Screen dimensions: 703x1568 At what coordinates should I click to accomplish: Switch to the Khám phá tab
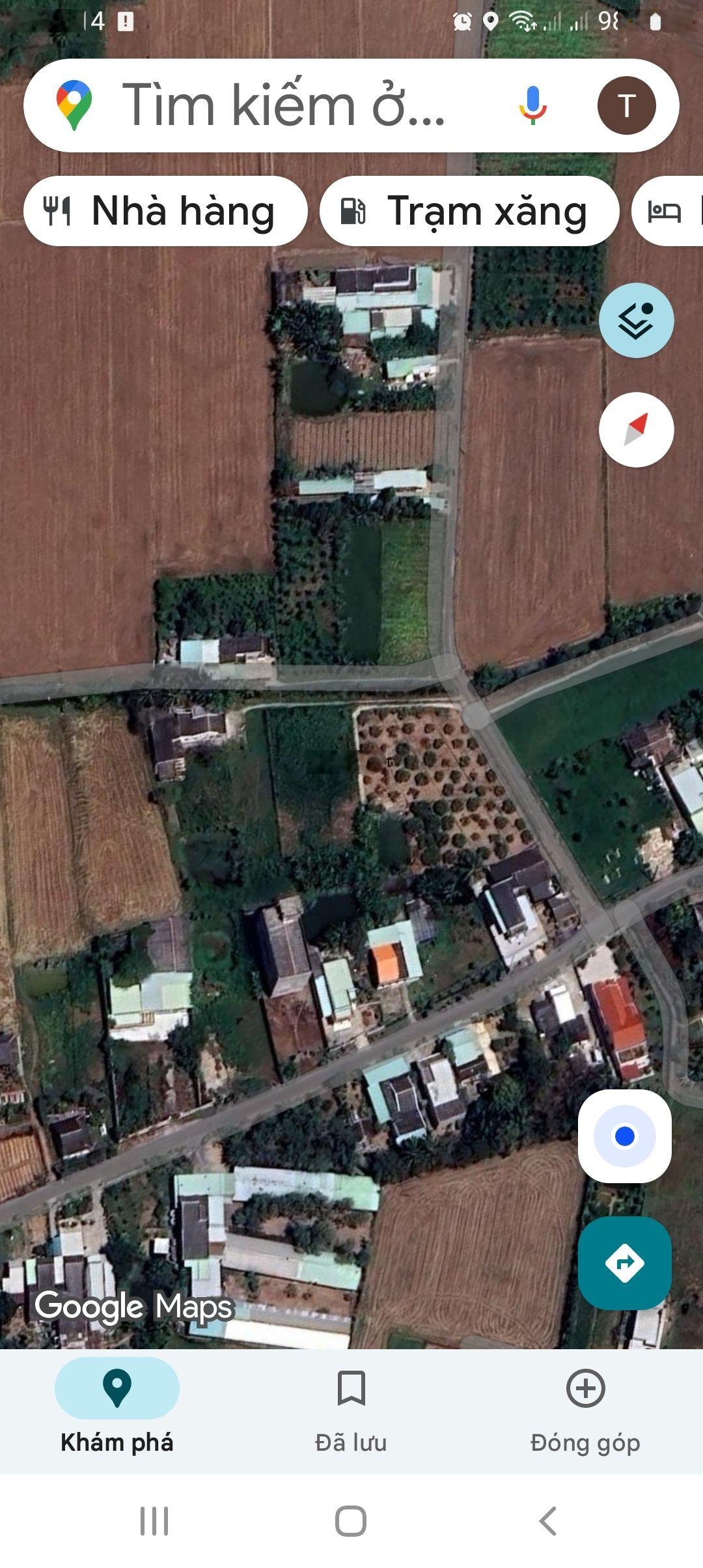click(117, 1407)
